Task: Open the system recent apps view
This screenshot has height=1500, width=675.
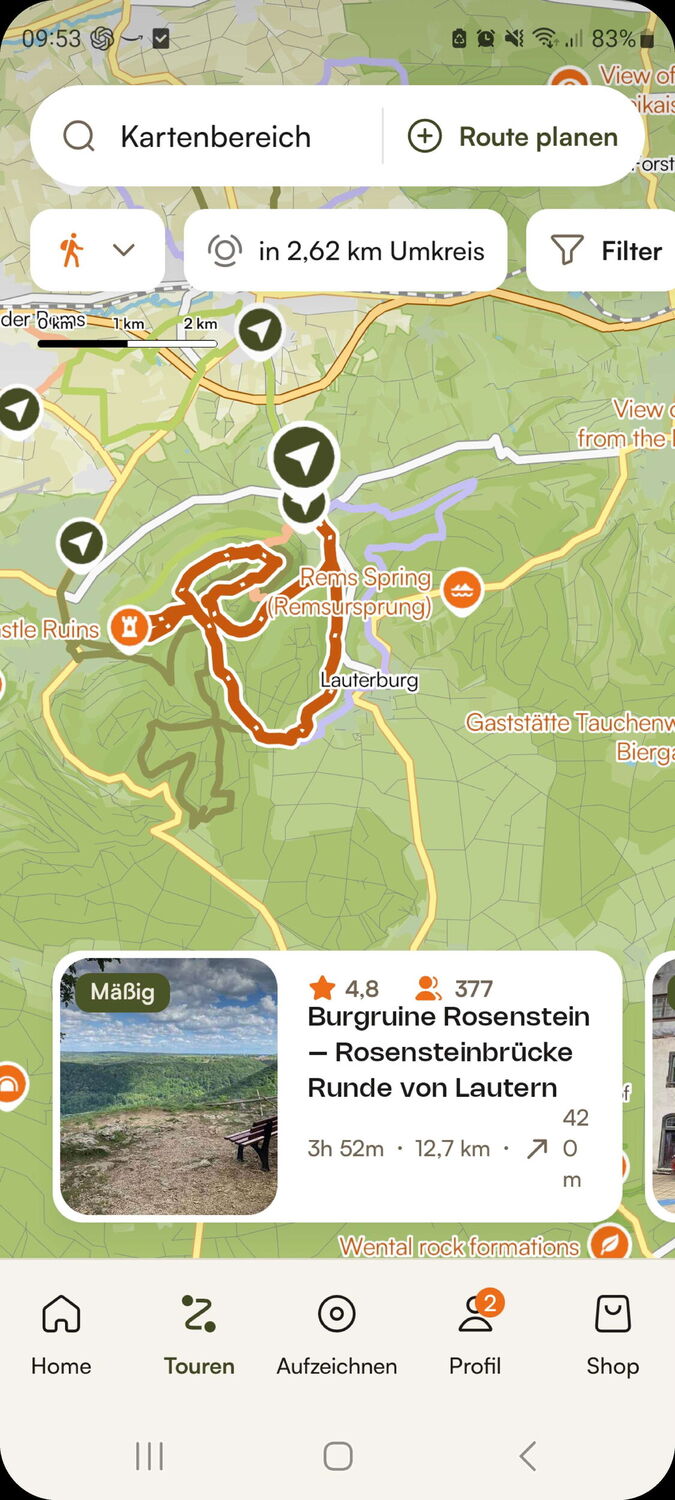Action: 149,1456
